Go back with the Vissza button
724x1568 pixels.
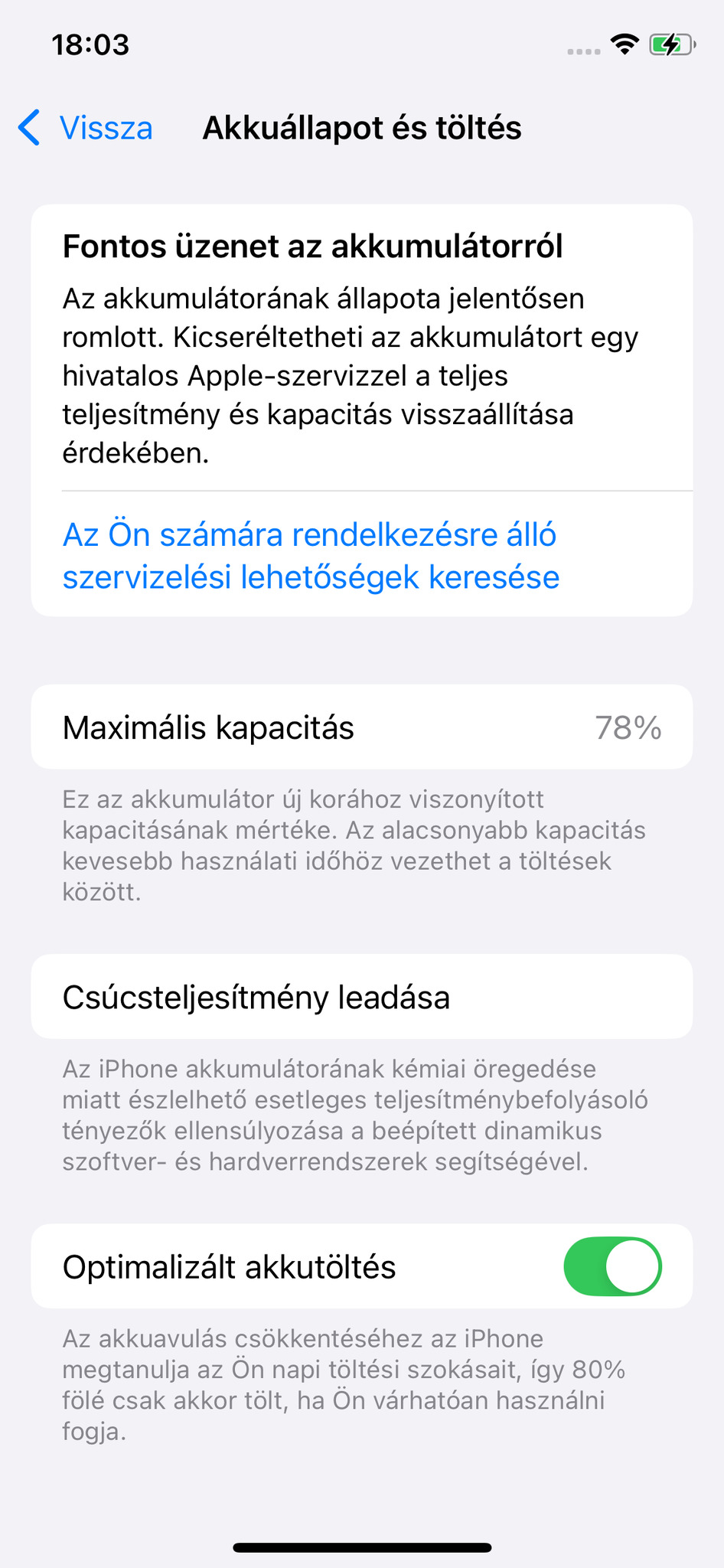pyautogui.click(x=86, y=128)
